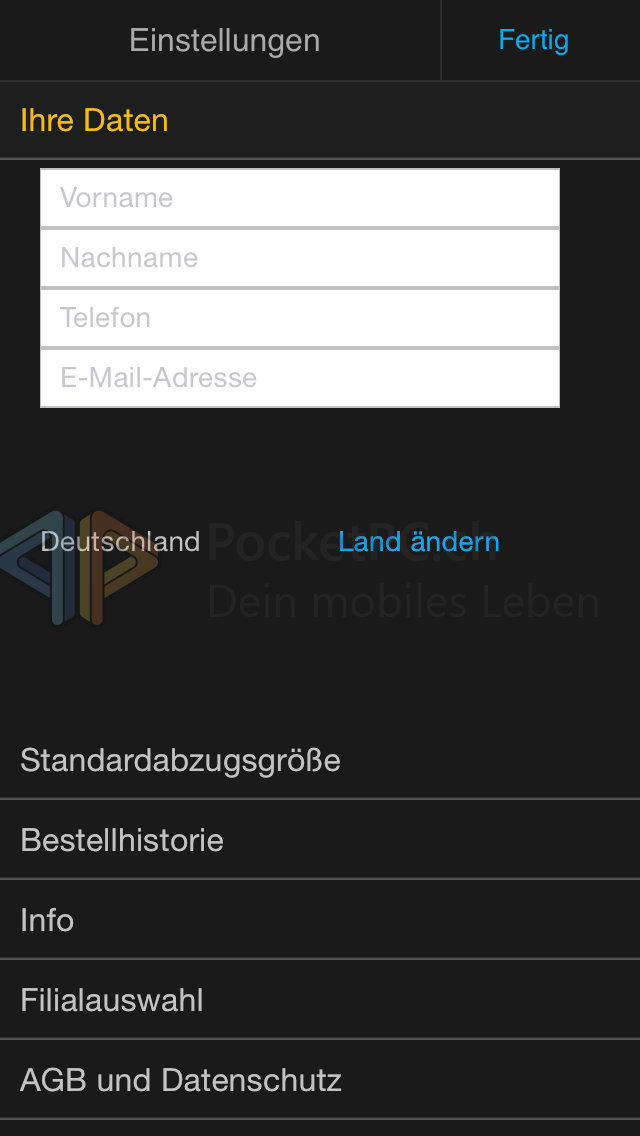Enter the E-Mail-Adresse field
Viewport: 640px width, 1136px height.
pos(299,378)
